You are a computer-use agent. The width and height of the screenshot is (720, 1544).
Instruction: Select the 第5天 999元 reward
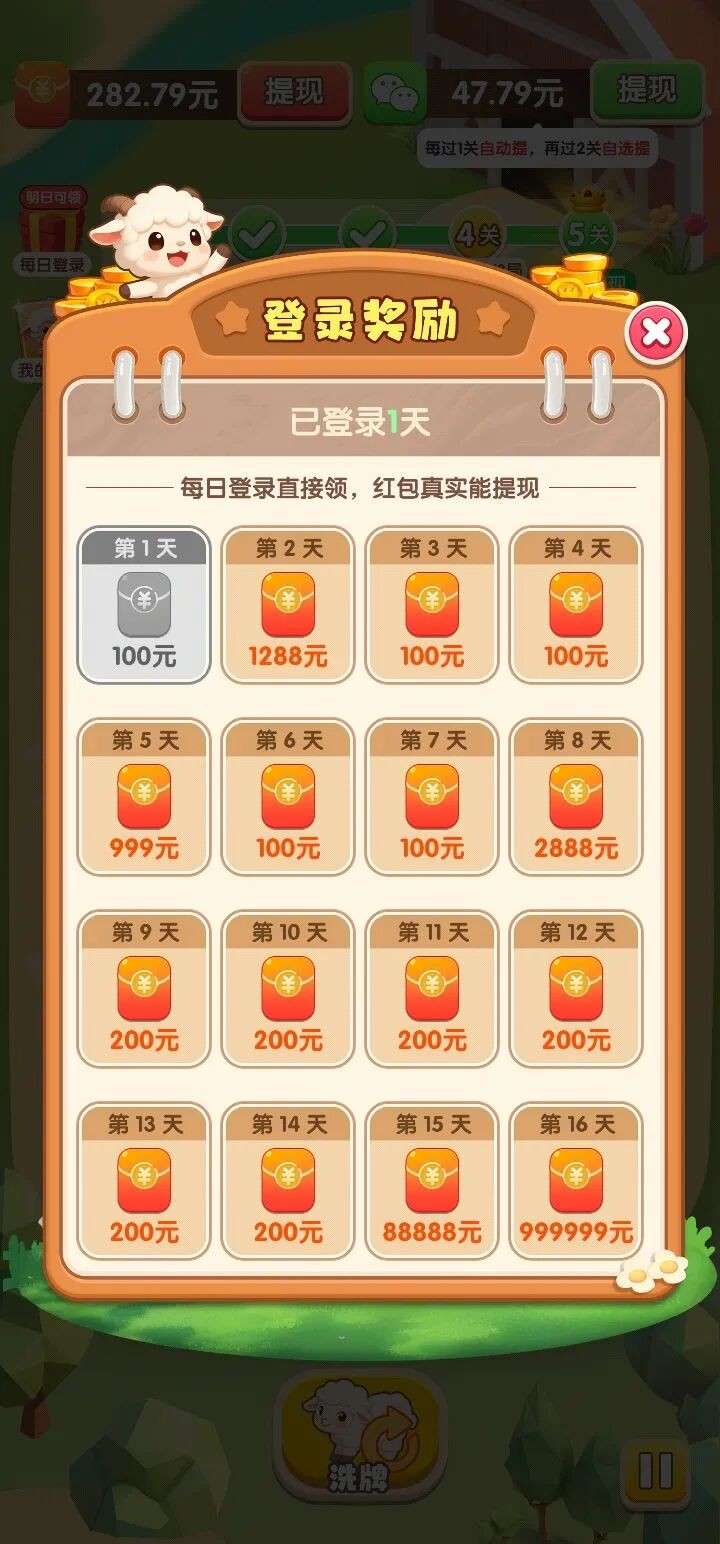(144, 797)
